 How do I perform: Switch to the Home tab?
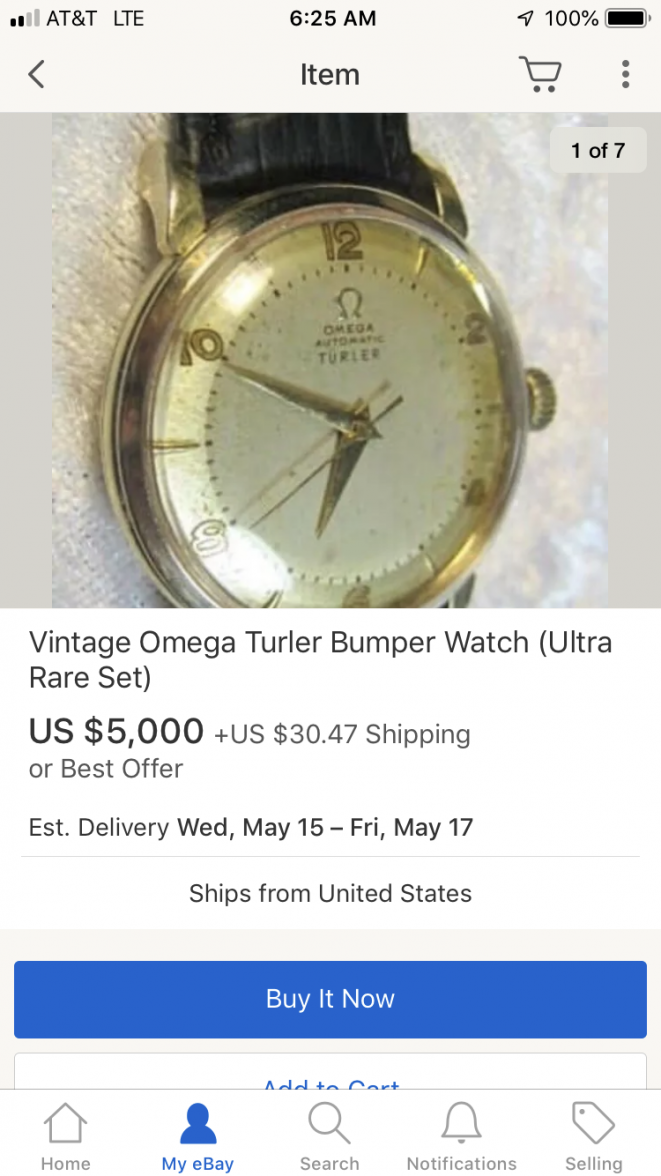click(x=65, y=1136)
